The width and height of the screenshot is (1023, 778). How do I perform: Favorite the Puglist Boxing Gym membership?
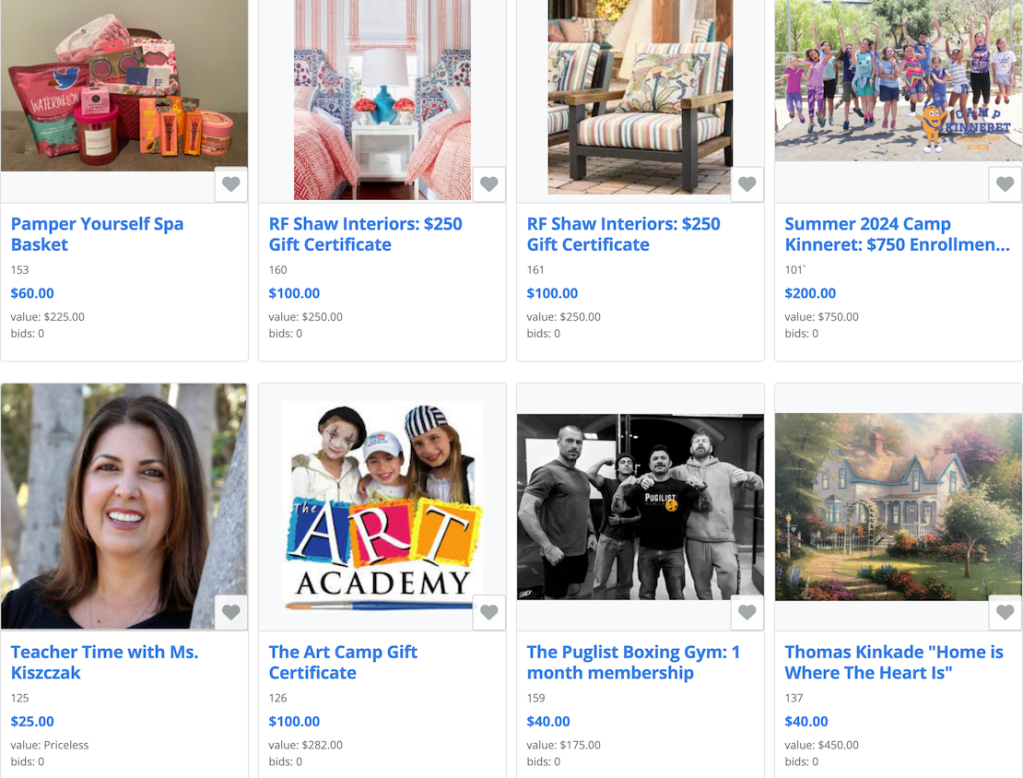tap(747, 613)
